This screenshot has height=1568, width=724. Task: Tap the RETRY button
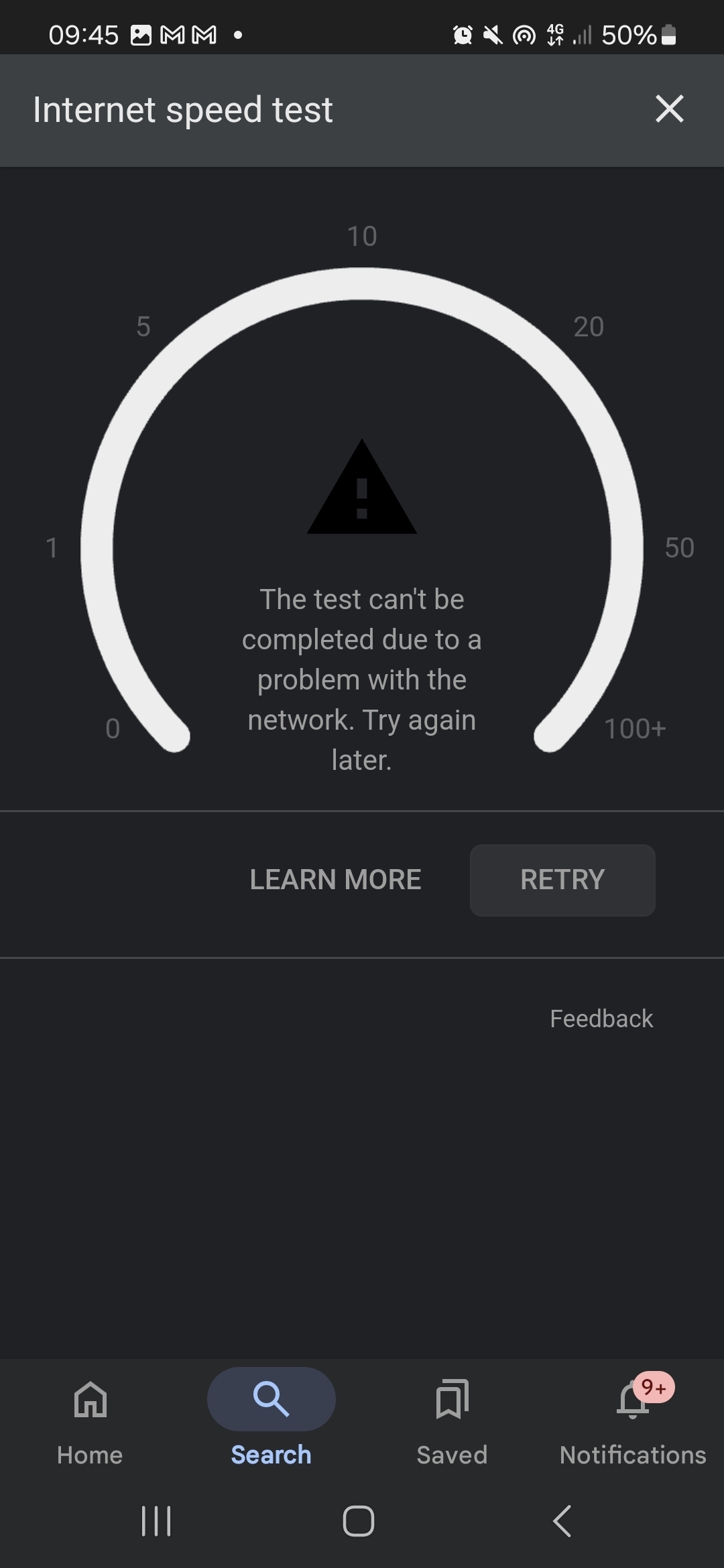(562, 880)
